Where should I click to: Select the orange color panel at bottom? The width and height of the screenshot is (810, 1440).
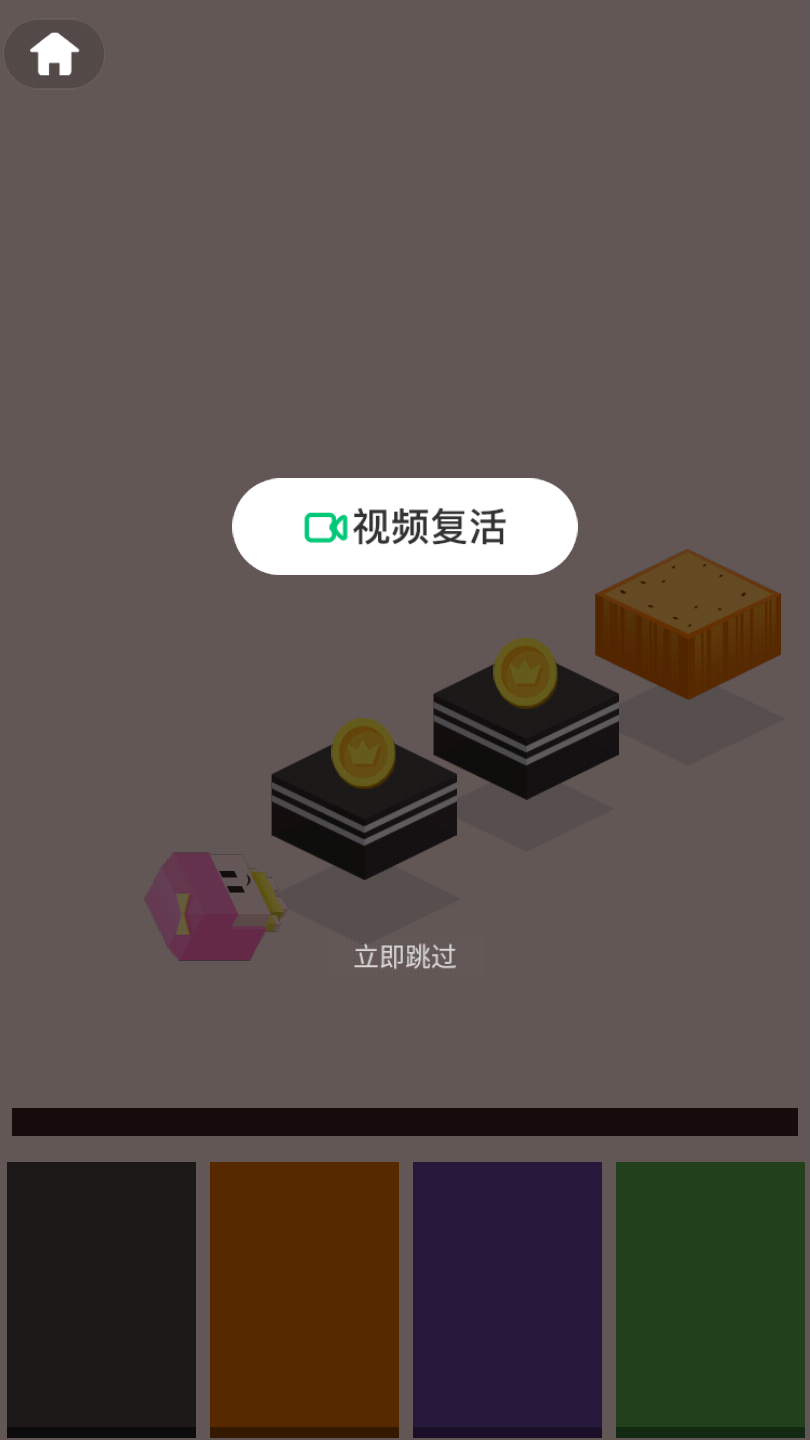[x=304, y=1298]
